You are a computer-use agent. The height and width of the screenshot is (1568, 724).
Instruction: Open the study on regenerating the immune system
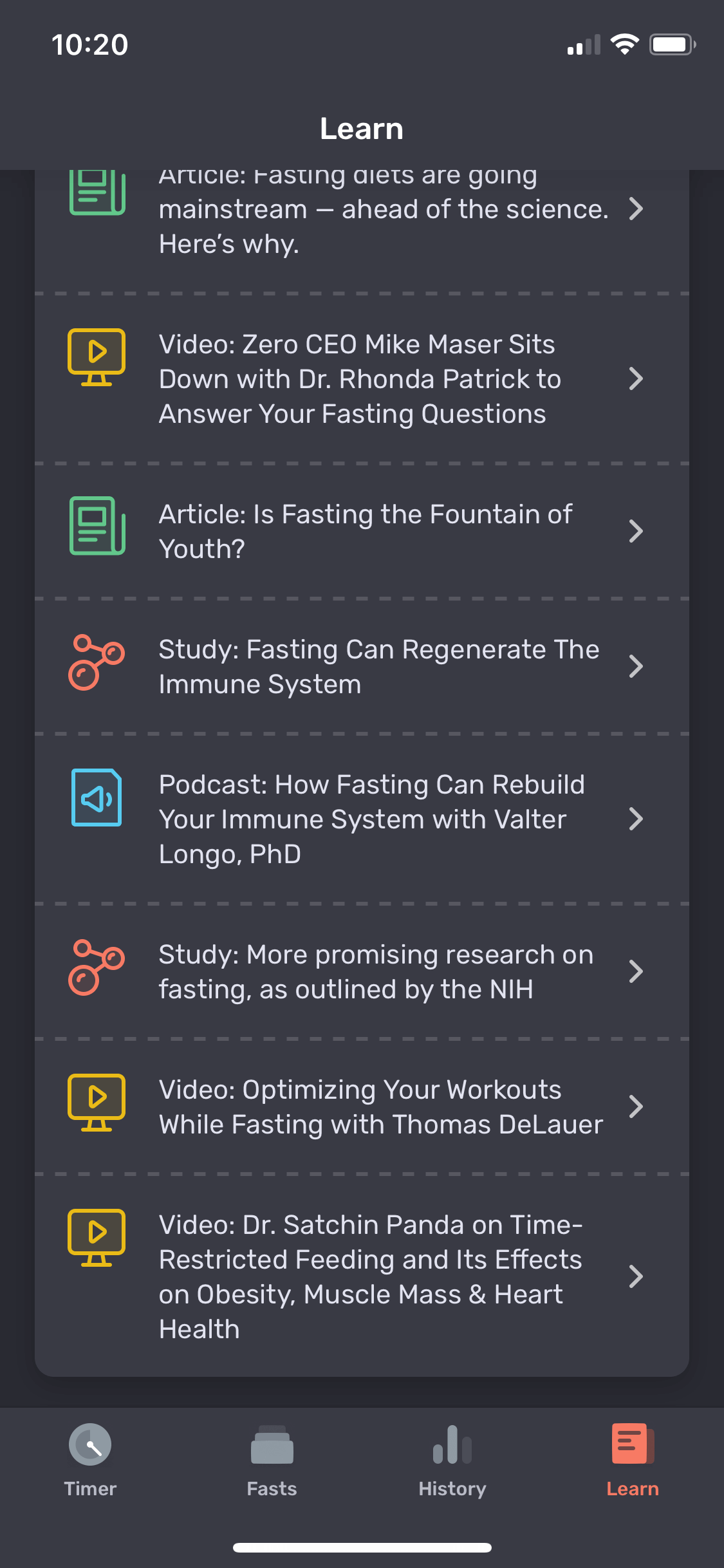[362, 666]
